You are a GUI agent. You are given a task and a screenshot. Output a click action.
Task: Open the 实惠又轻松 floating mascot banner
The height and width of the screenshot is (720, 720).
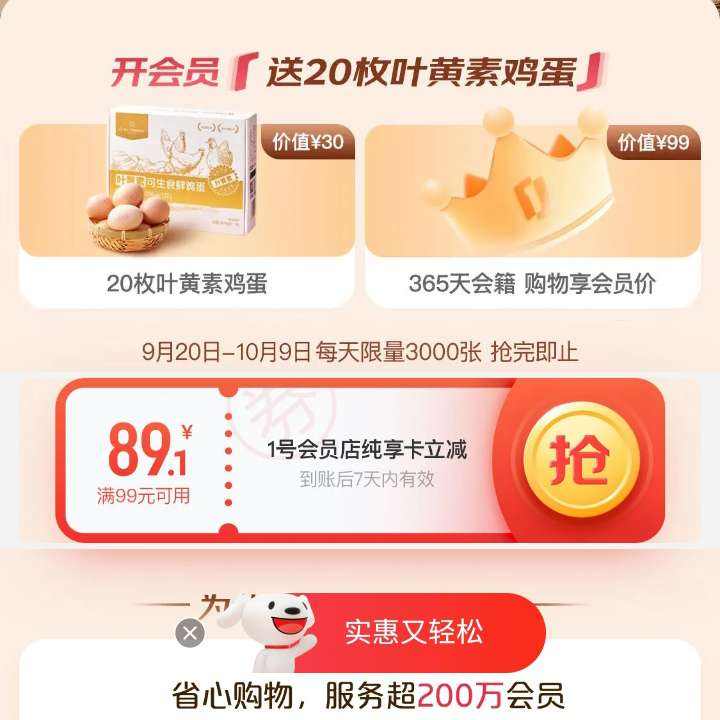click(413, 632)
